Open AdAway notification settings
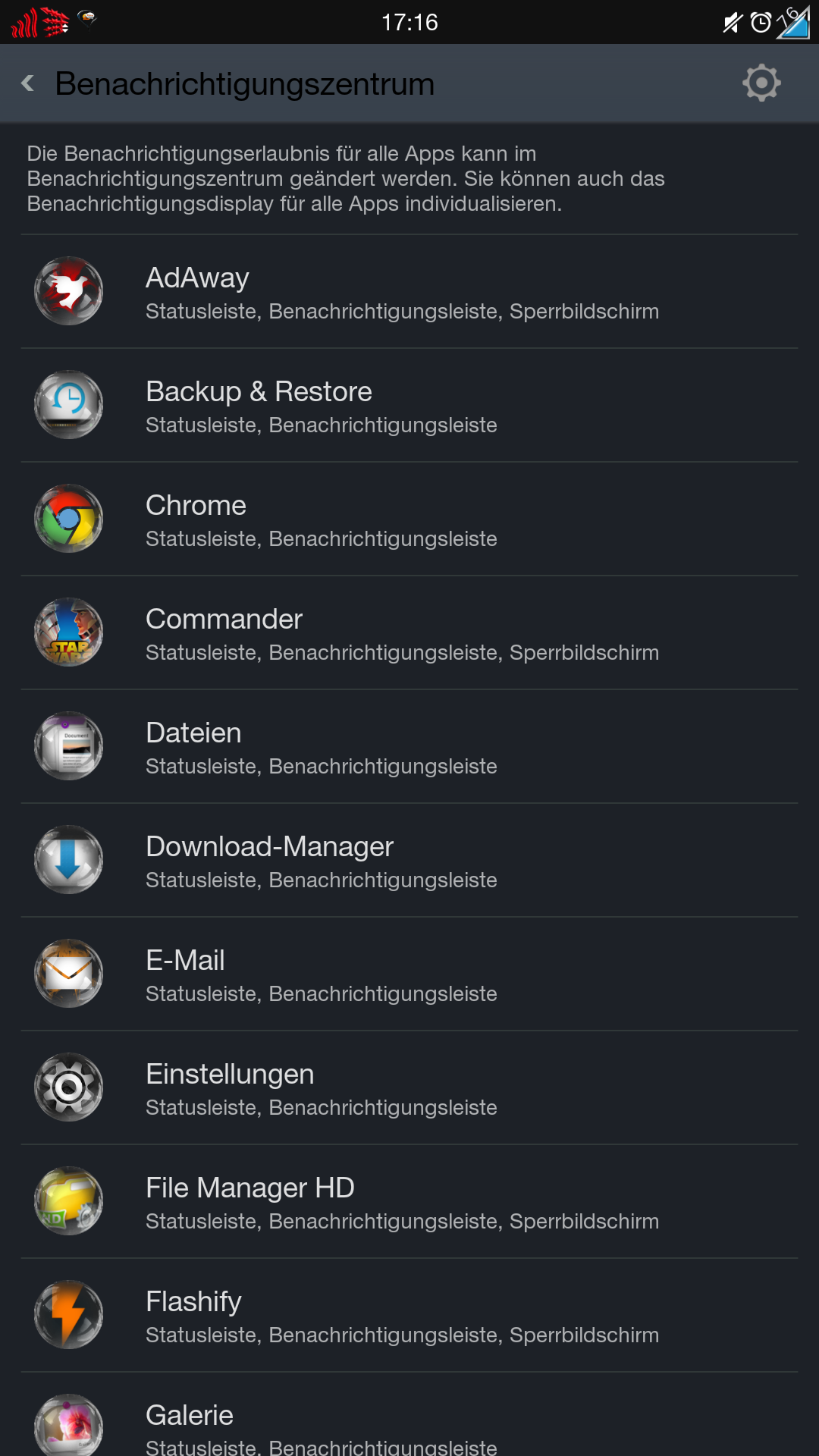 tap(409, 292)
